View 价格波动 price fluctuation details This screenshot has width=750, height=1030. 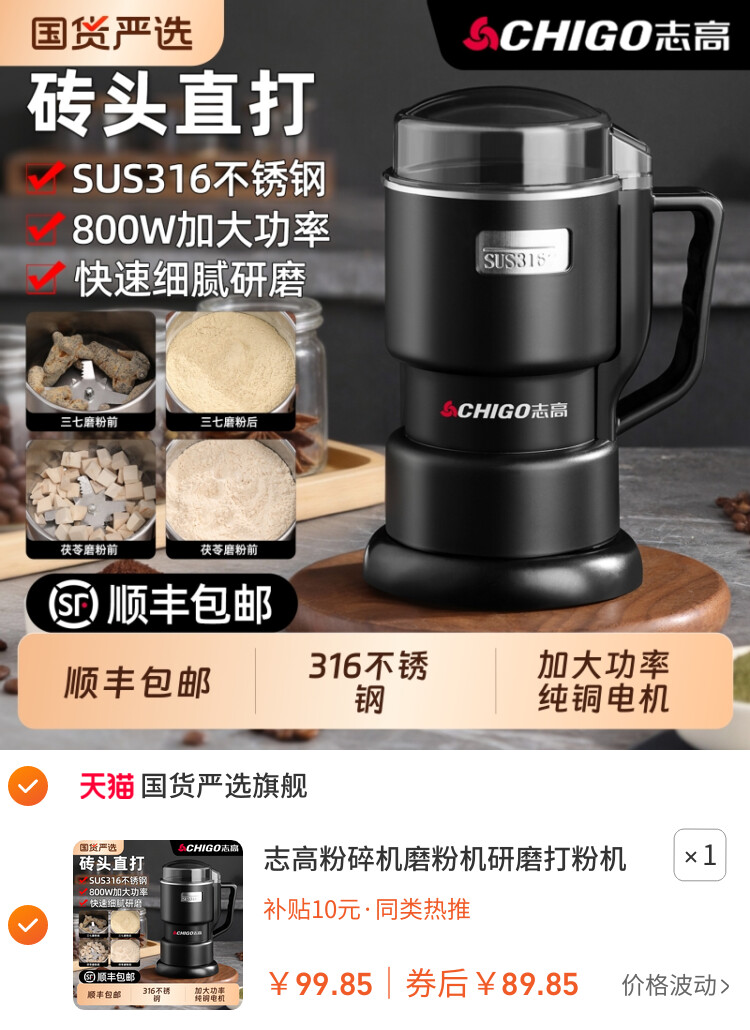tap(675, 985)
